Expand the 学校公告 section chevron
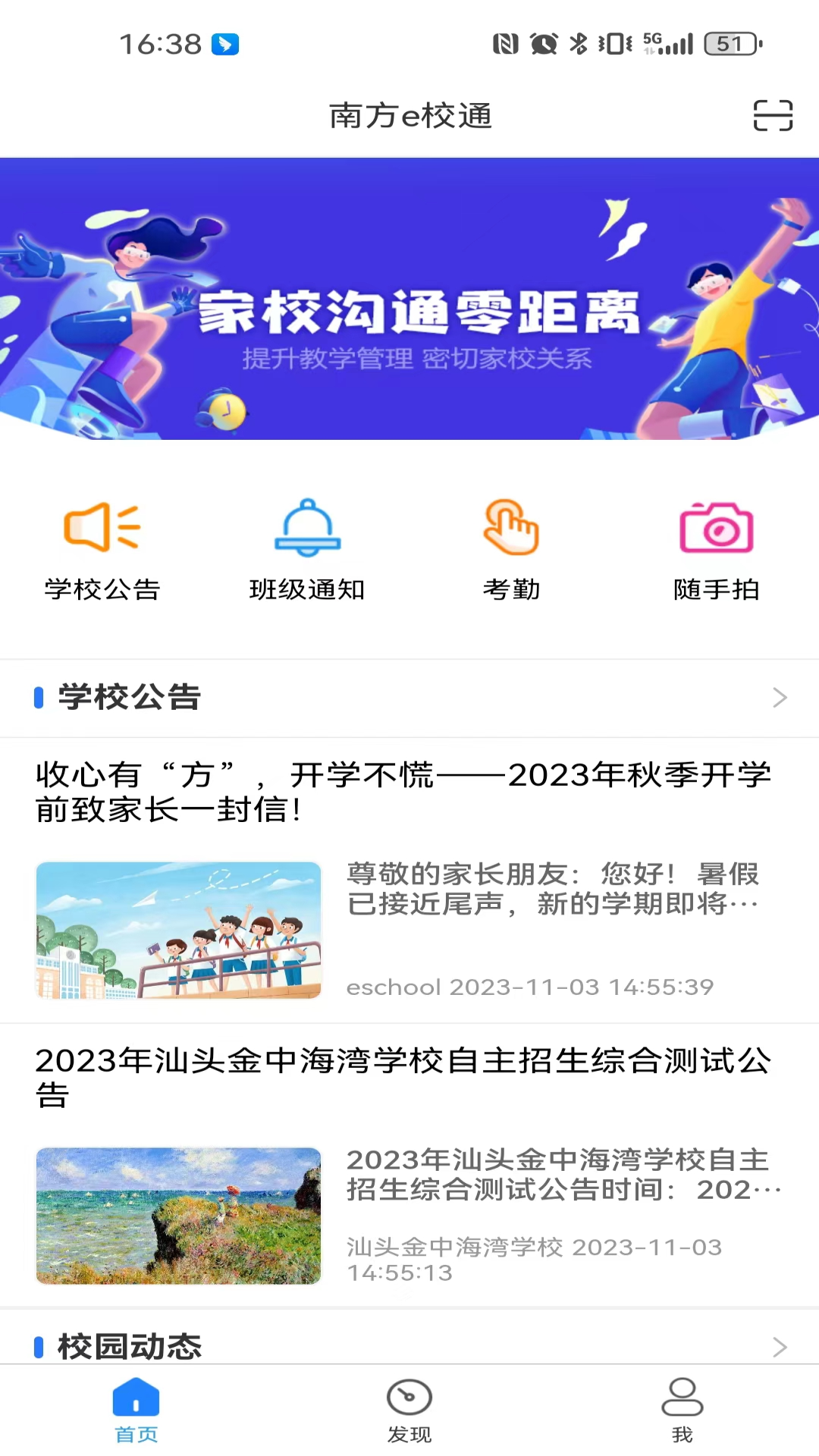This screenshot has height=1456, width=819. point(780,698)
